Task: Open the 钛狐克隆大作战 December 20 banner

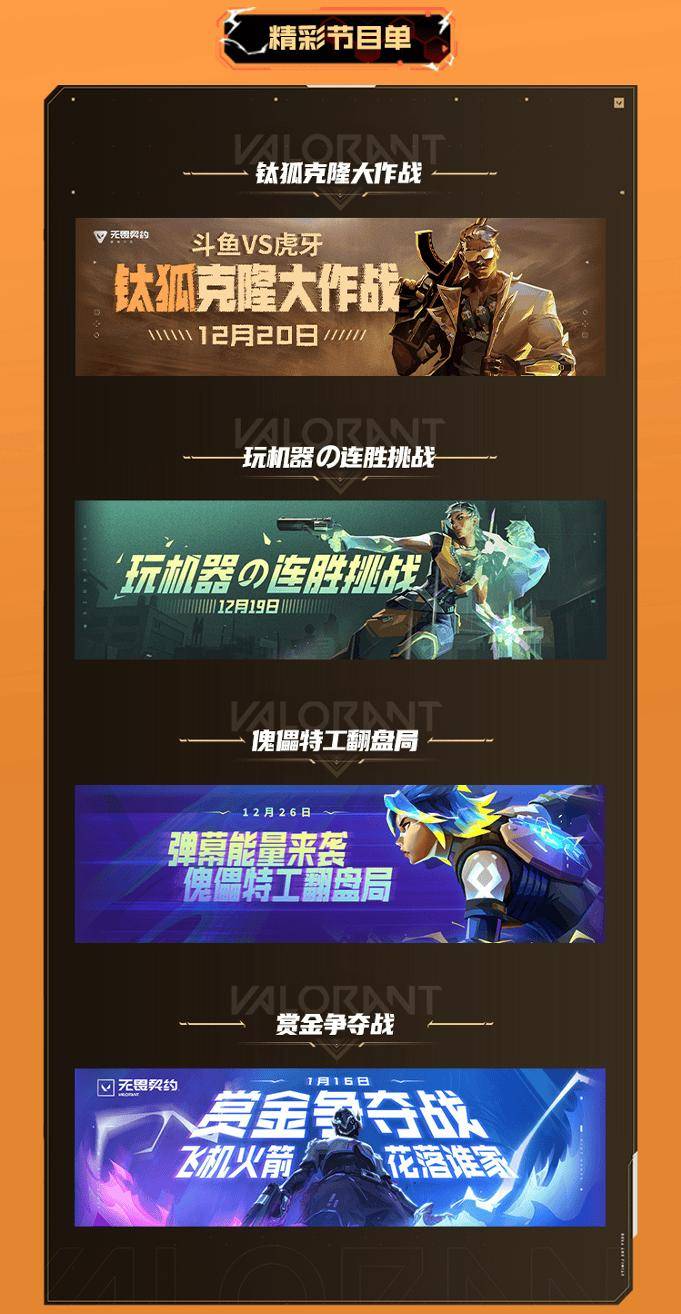Action: pyautogui.click(x=340, y=297)
